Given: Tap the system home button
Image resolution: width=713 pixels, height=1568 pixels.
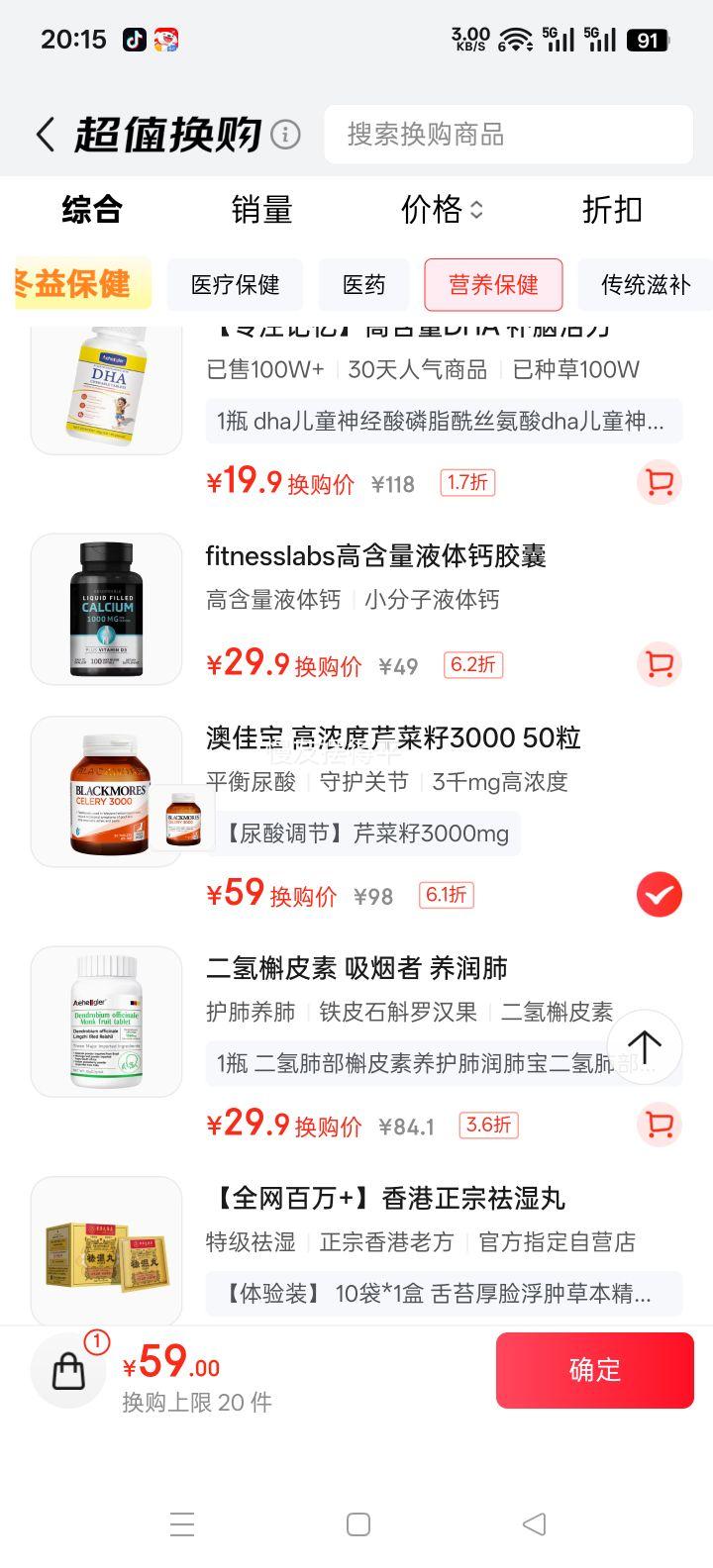Looking at the screenshot, I should 358,1524.
